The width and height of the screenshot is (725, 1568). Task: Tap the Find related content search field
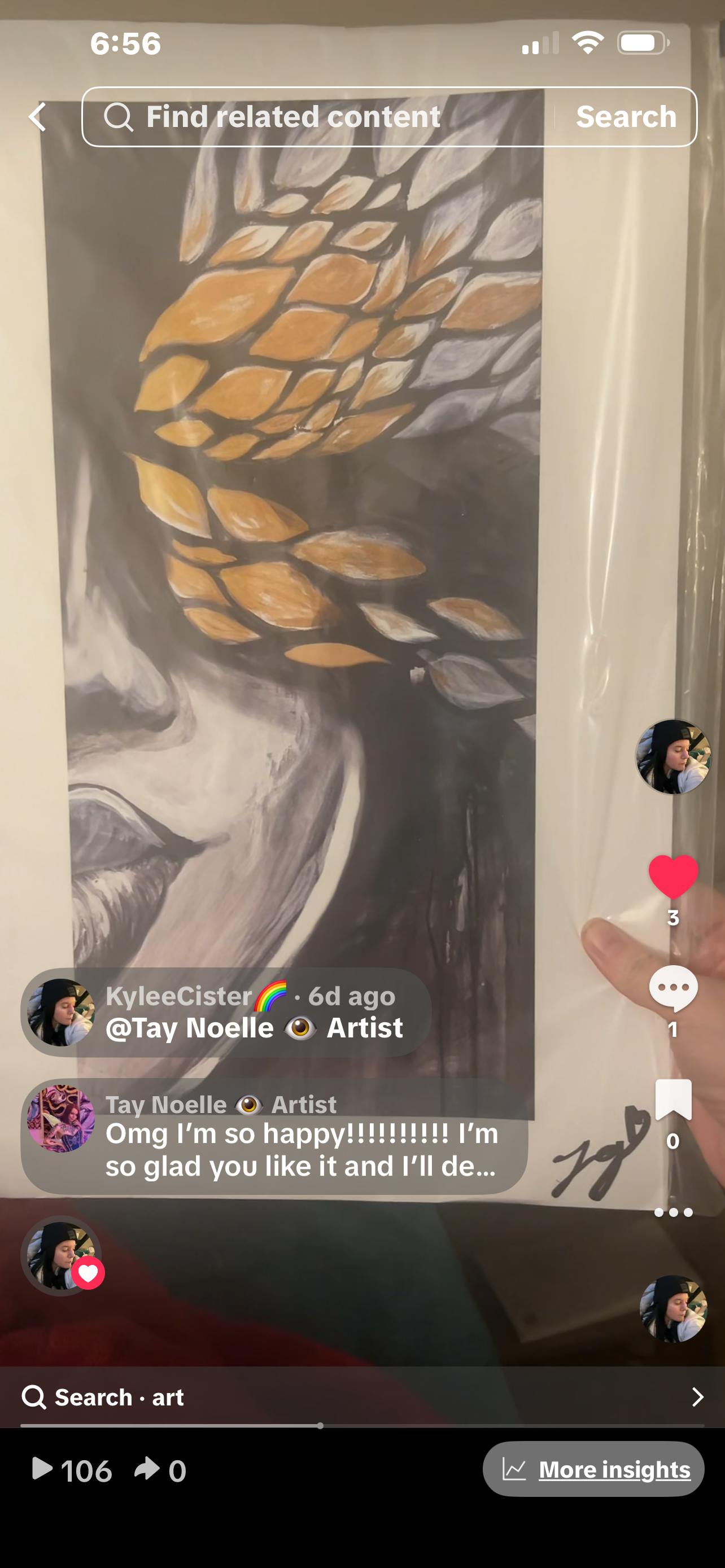coord(317,117)
